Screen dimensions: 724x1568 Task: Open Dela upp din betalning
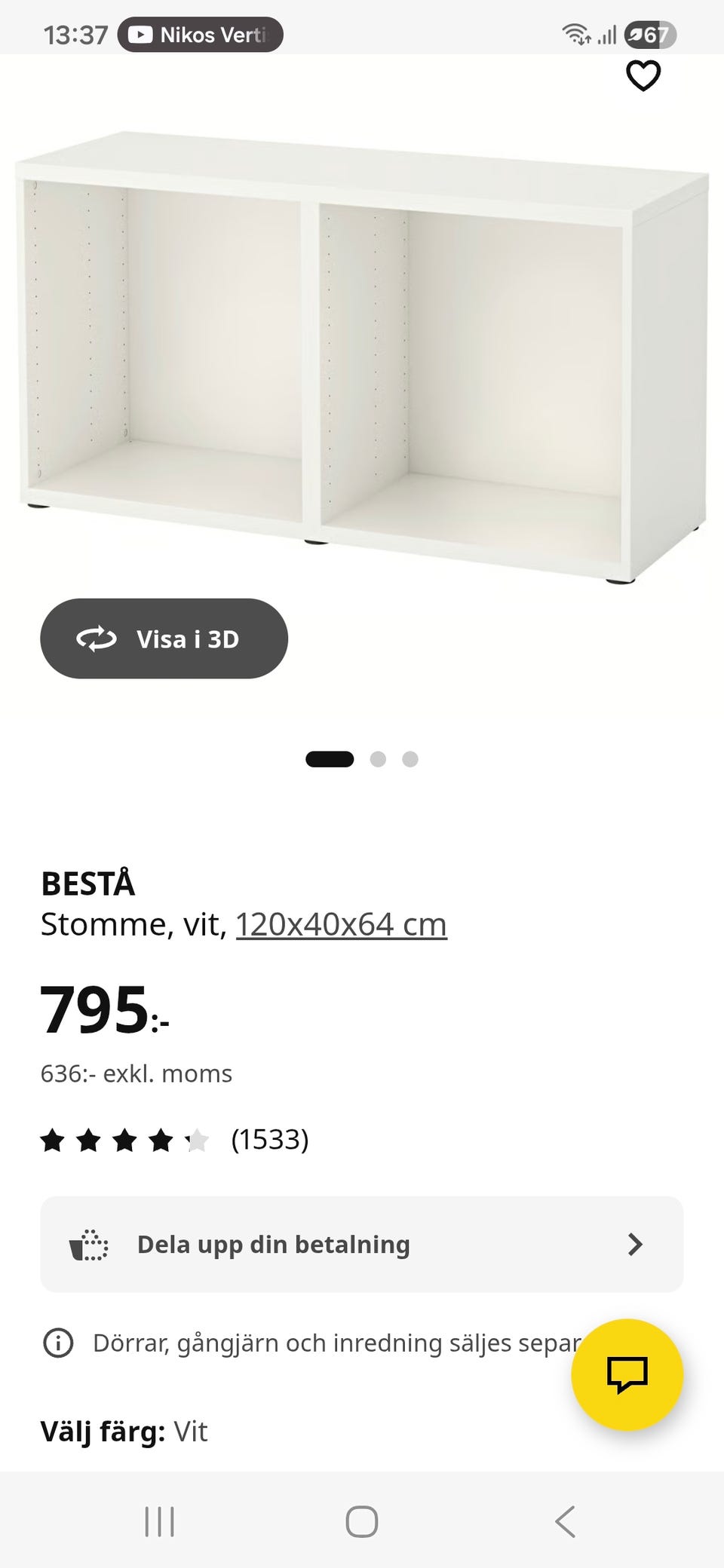(362, 1244)
